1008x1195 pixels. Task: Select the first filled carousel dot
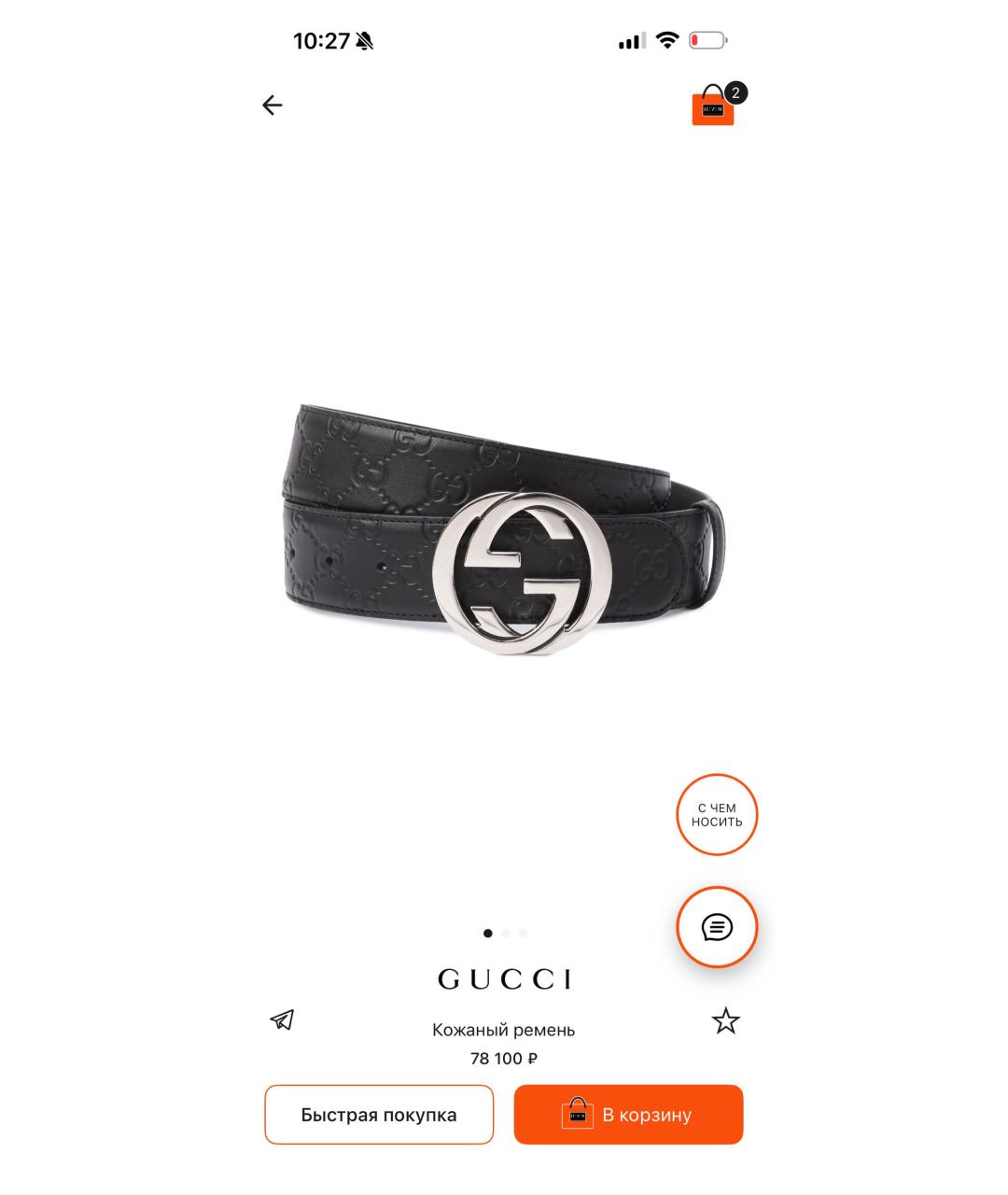pyautogui.click(x=487, y=933)
